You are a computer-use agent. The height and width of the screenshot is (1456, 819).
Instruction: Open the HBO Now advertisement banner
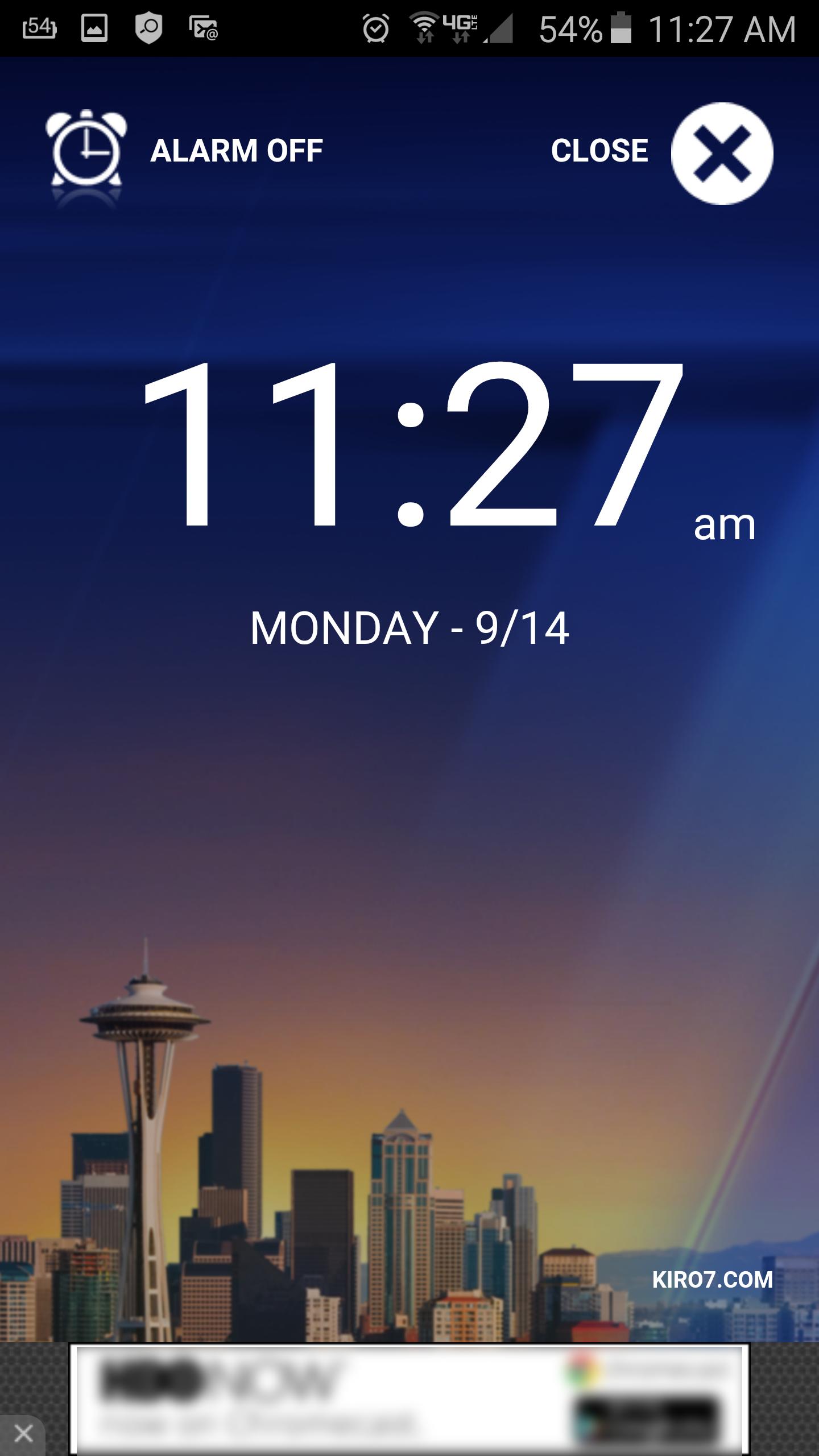[408, 1399]
